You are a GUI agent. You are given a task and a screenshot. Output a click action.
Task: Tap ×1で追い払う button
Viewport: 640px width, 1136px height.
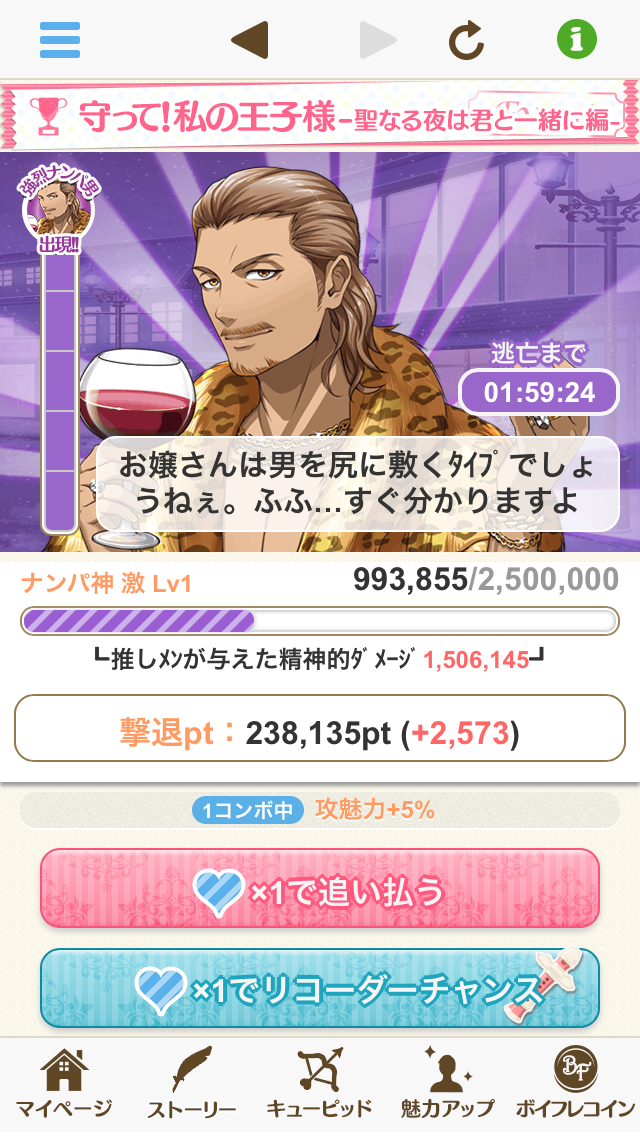pos(320,888)
